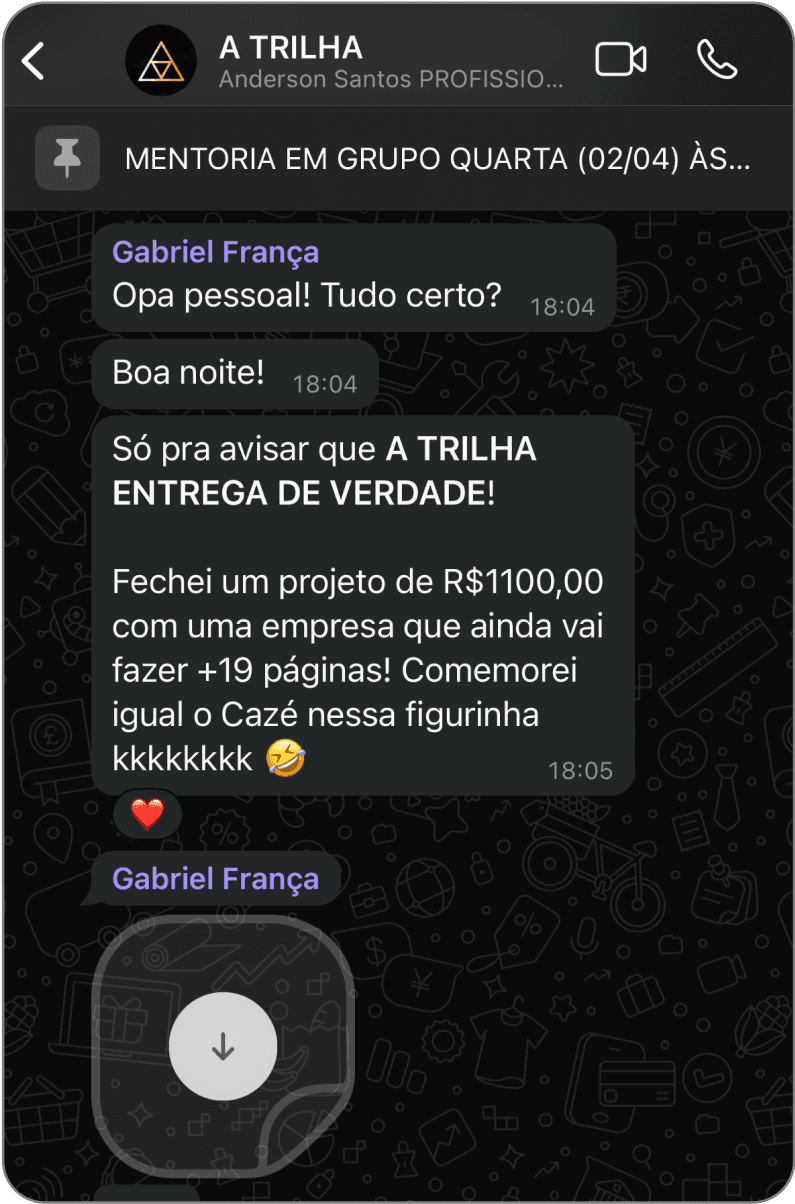Image resolution: width=795 pixels, height=1204 pixels.
Task: Download the sticker from Gabriel França
Action: pyautogui.click(x=222, y=1046)
